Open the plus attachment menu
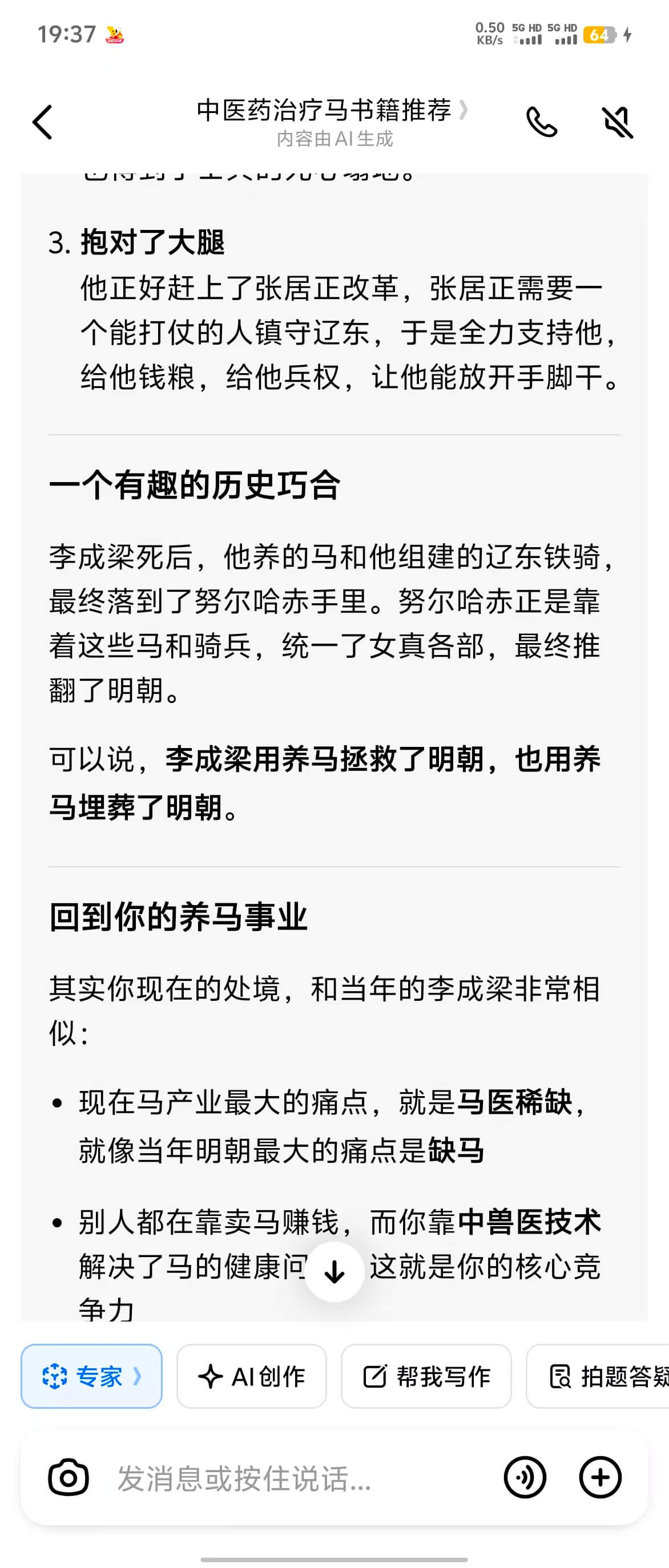This screenshot has width=669, height=1568. [x=599, y=1477]
